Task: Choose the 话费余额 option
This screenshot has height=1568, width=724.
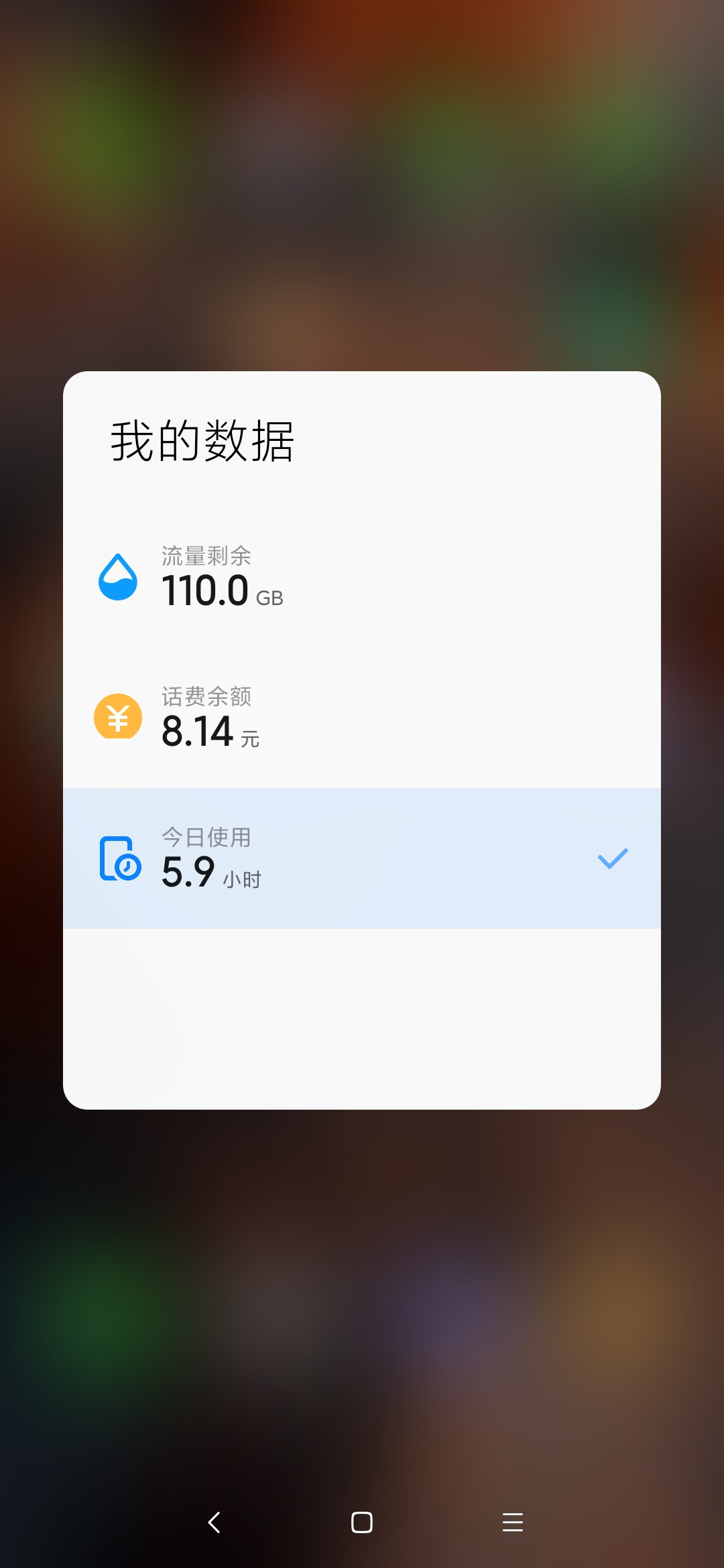Action: 362,718
